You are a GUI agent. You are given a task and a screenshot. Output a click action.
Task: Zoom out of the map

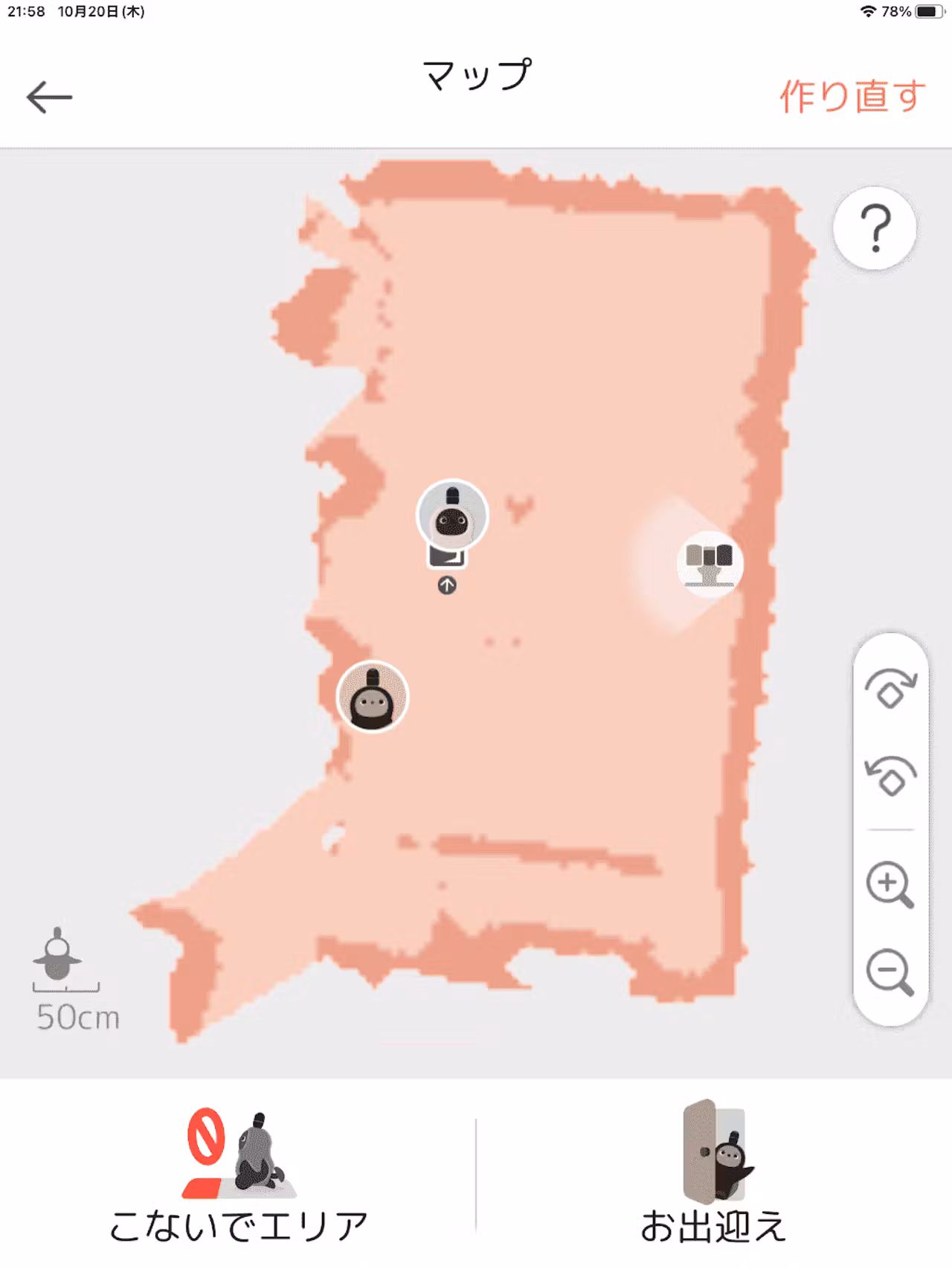pyautogui.click(x=890, y=971)
